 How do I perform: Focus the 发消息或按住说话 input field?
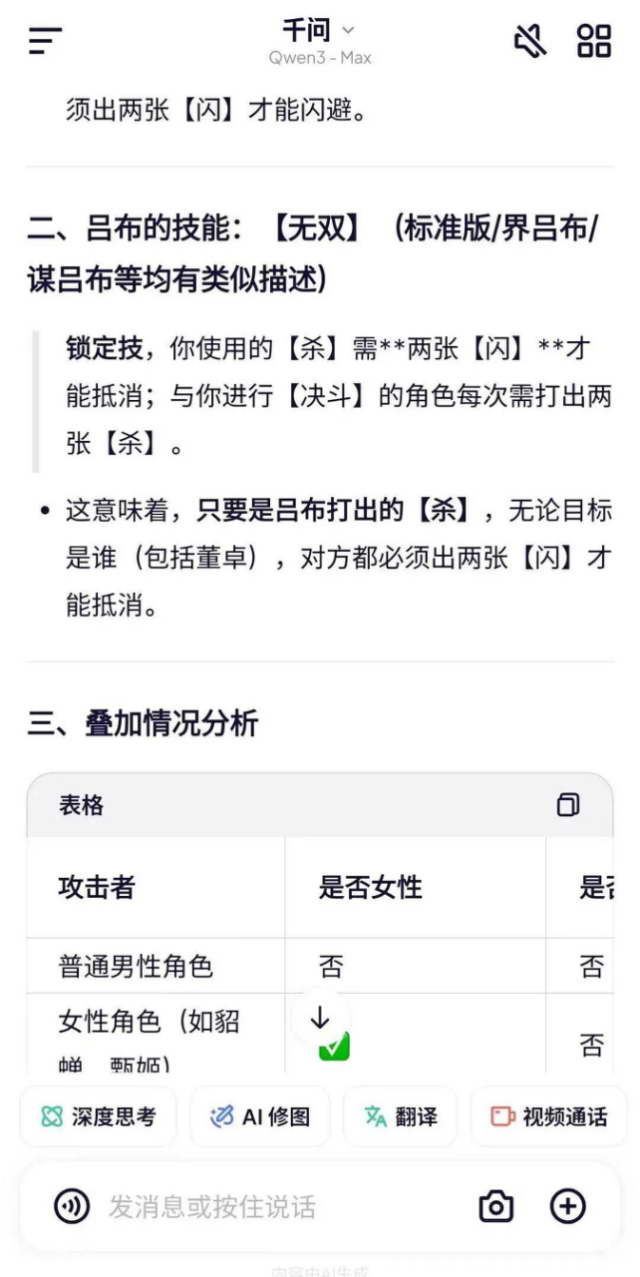tap(270, 1207)
